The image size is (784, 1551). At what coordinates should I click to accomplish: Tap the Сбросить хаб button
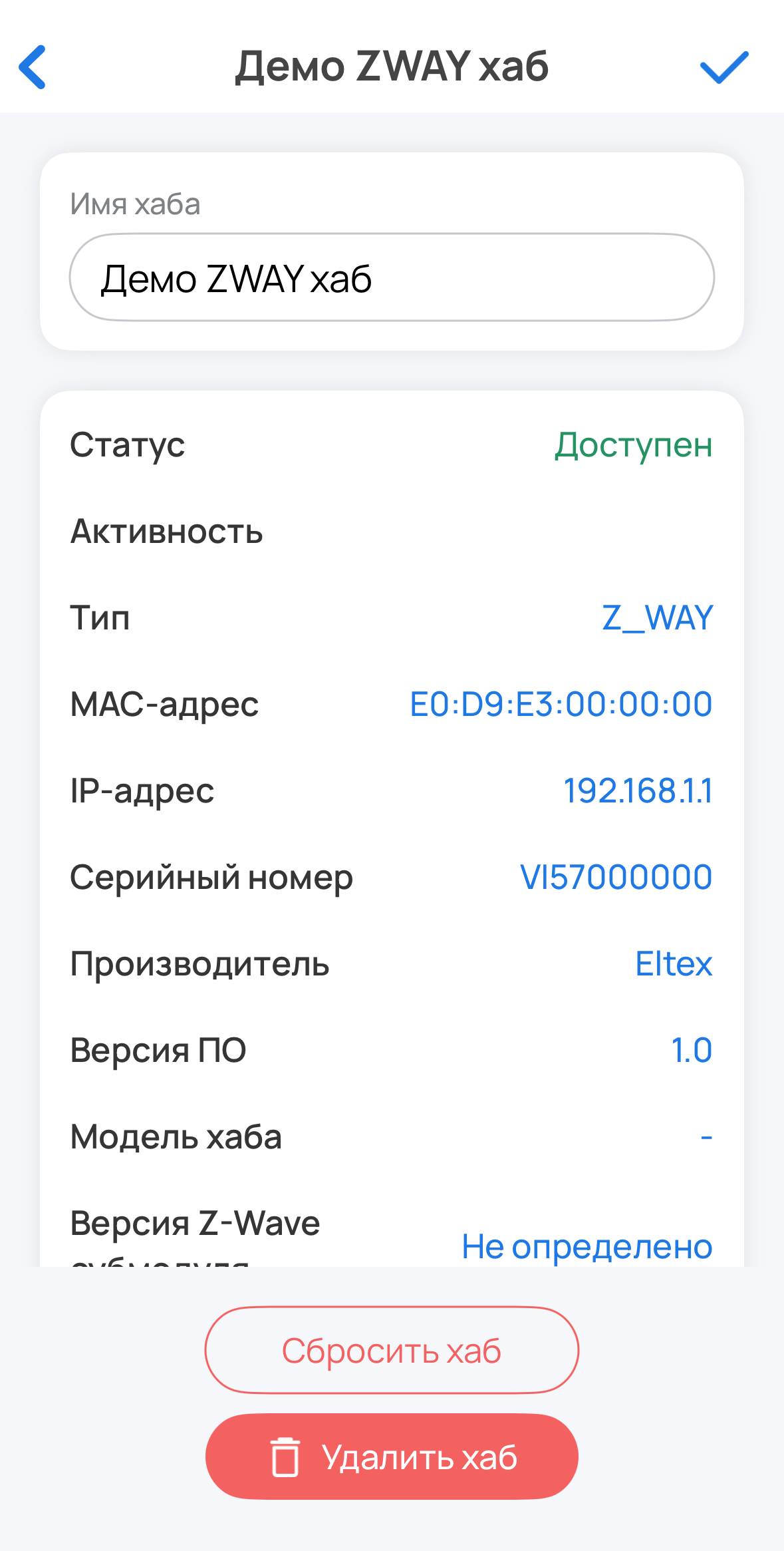[392, 1350]
